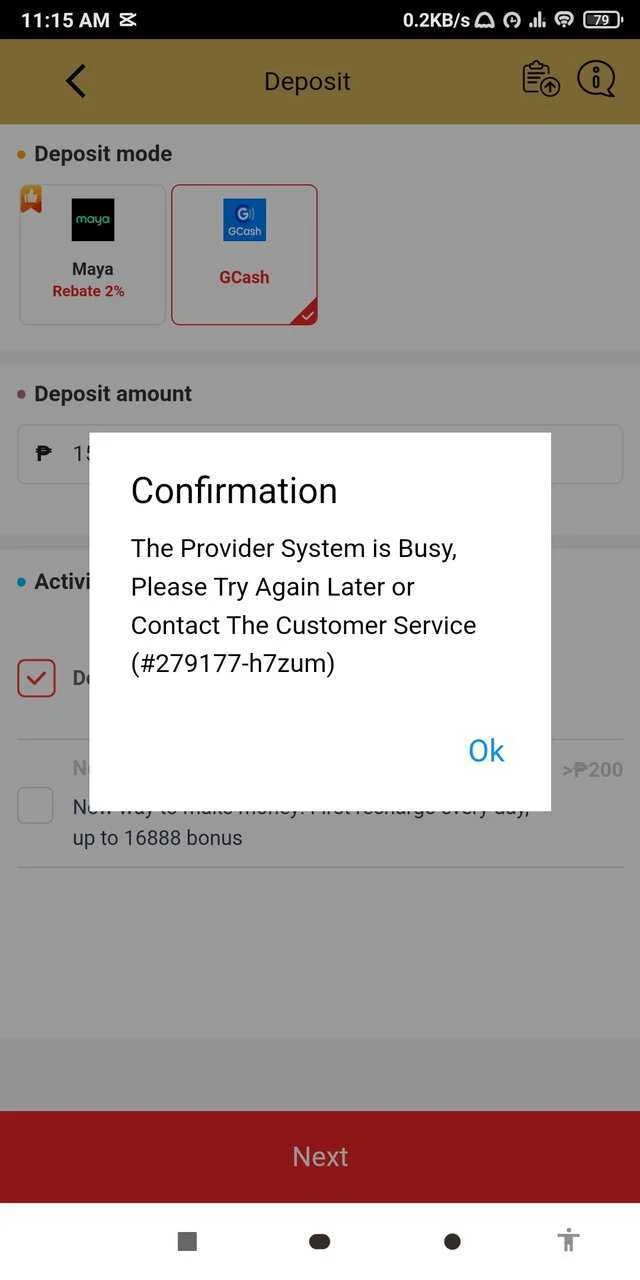
Task: Open the info help icon
Action: click(596, 80)
